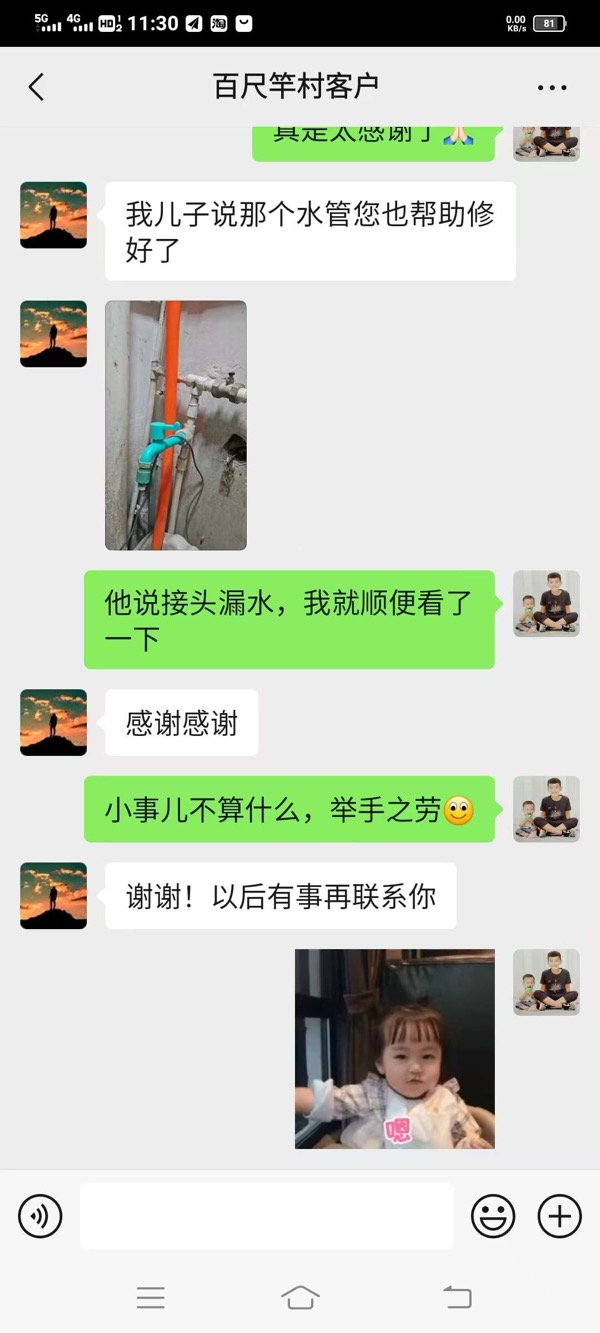Focus the message text field
The image size is (600, 1333).
[x=266, y=1216]
